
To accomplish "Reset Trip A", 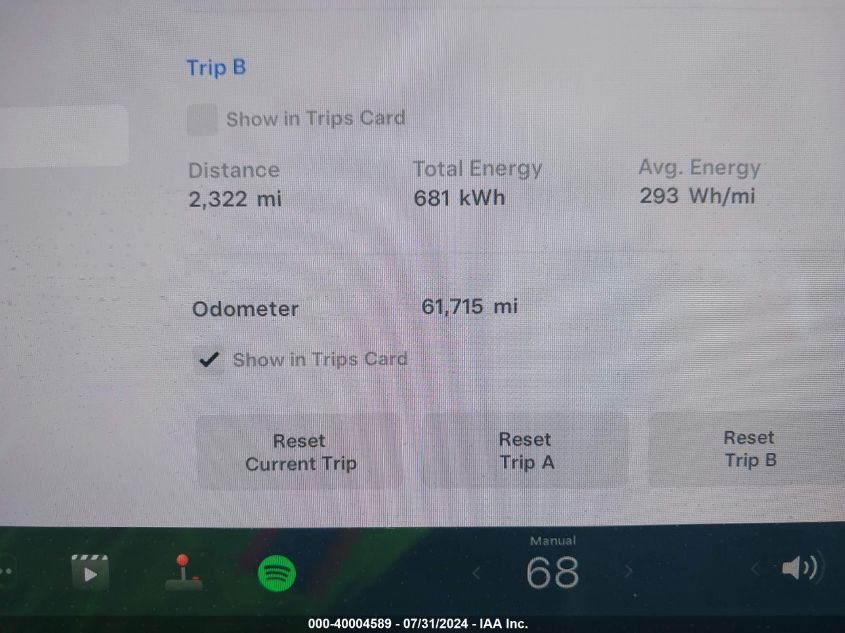I will pyautogui.click(x=526, y=451).
